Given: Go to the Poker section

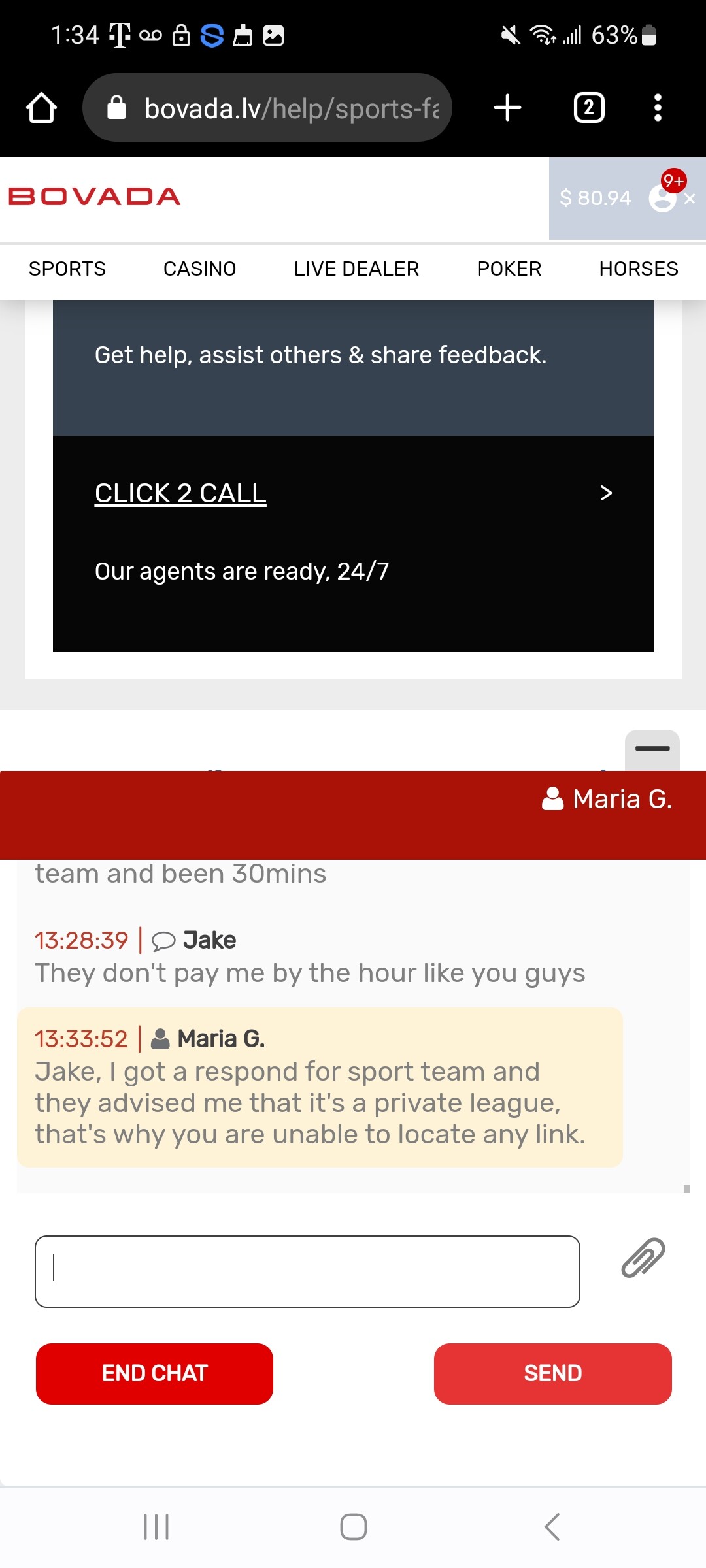Looking at the screenshot, I should 509,269.
